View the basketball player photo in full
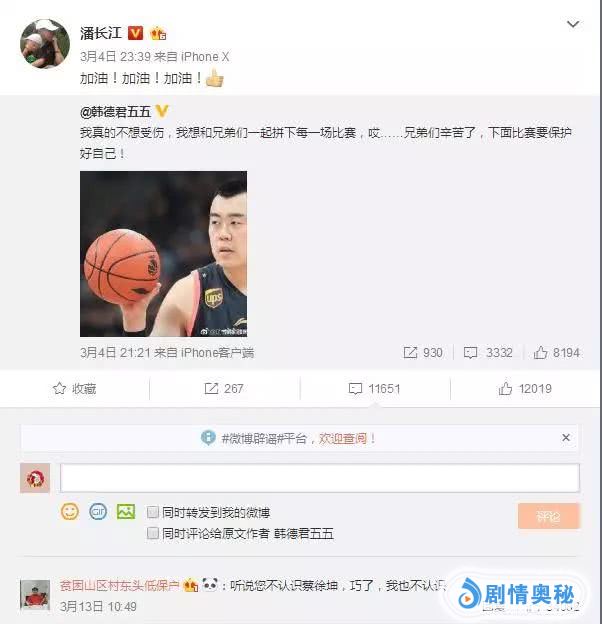602x624 pixels. coord(163,253)
